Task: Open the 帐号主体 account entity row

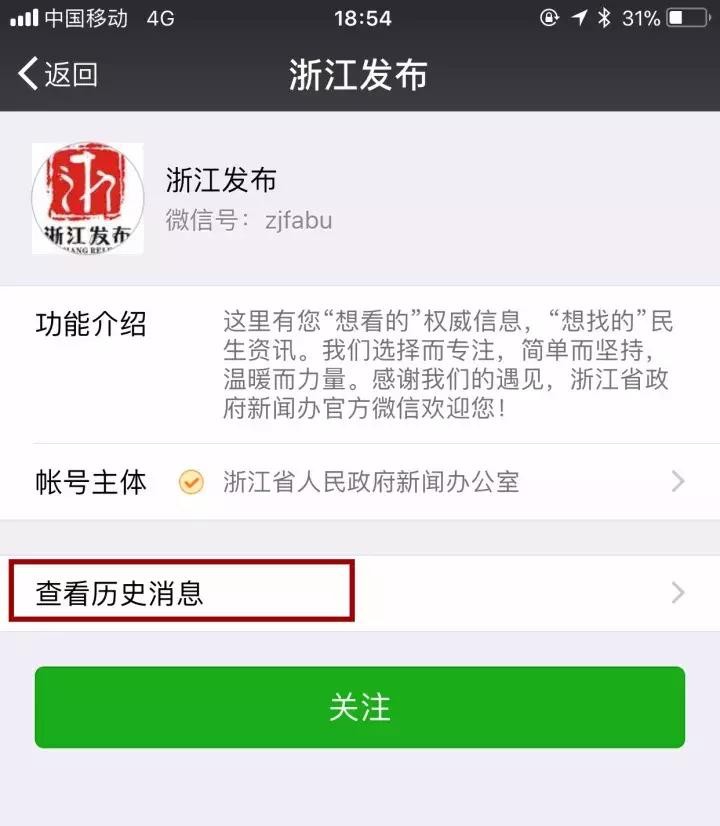Action: point(360,482)
